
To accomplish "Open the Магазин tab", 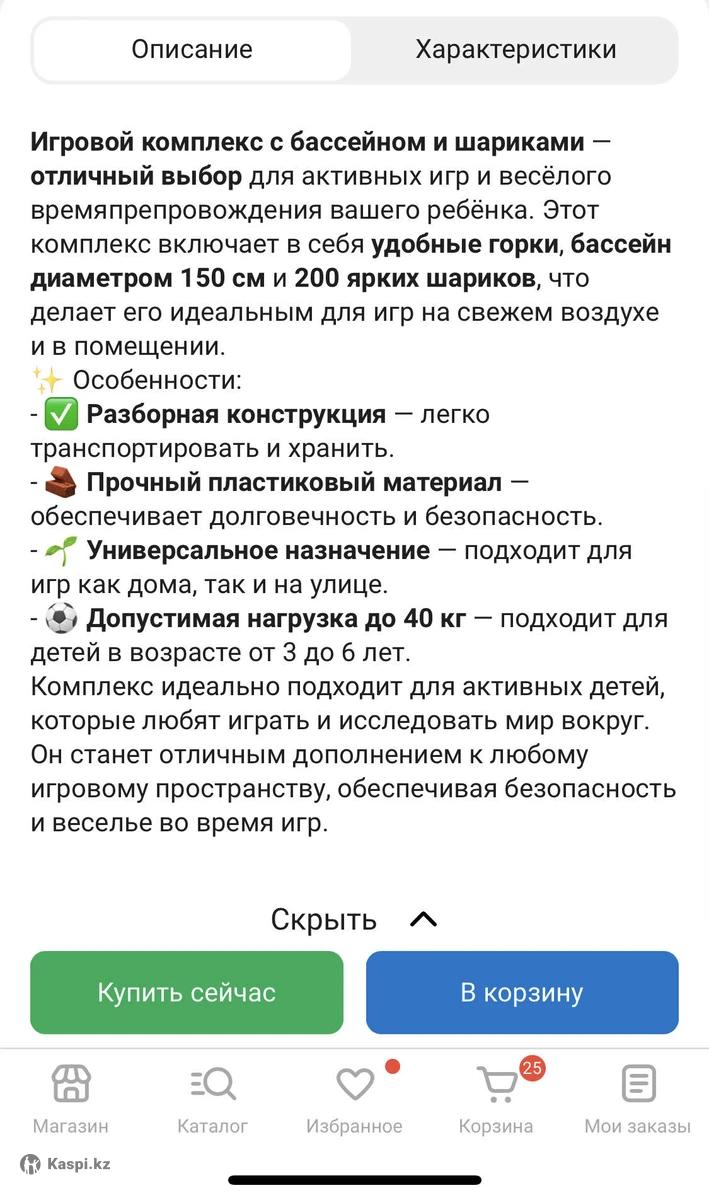I will coord(71,1098).
